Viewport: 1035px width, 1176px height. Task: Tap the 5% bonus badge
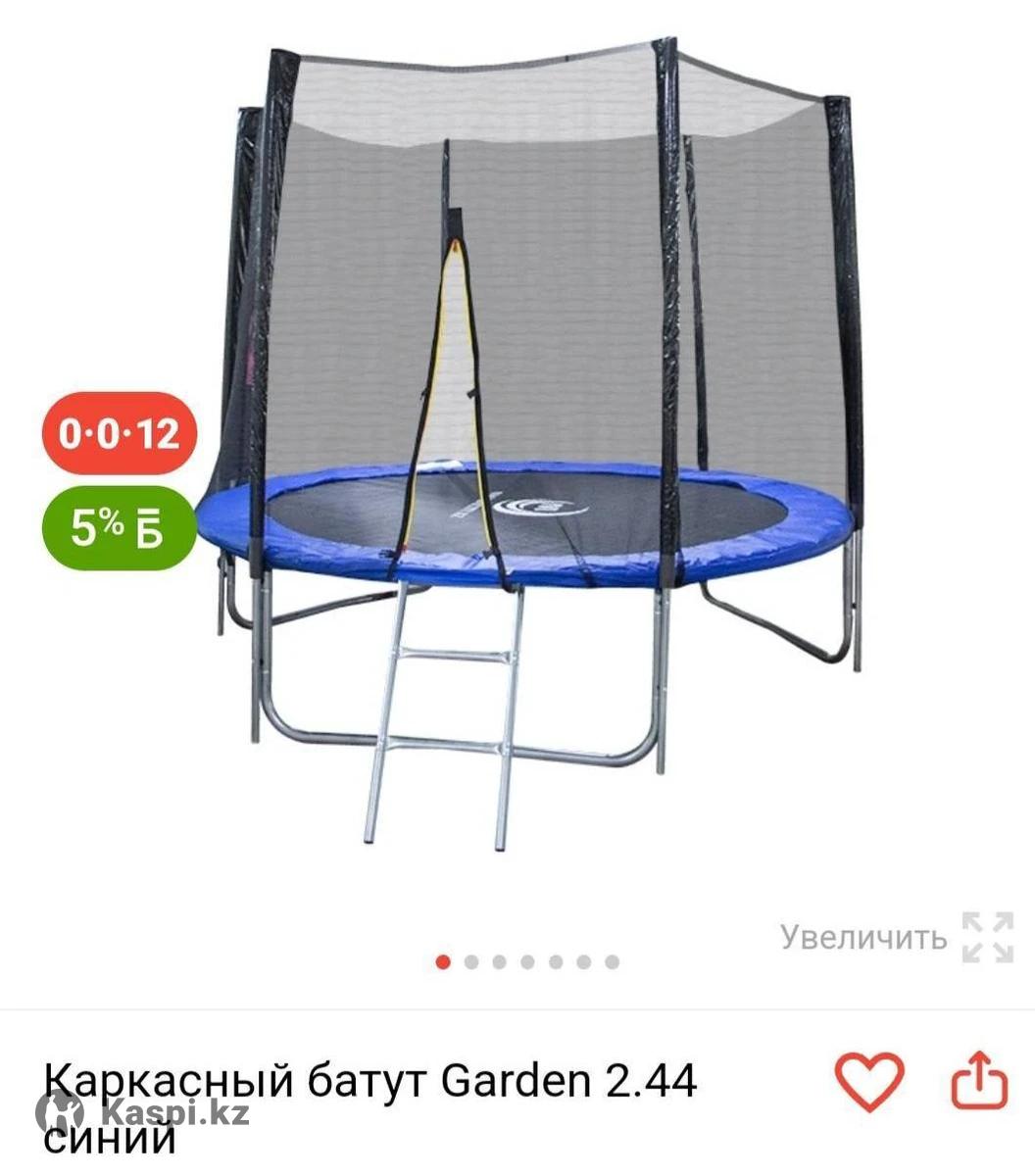point(119,527)
